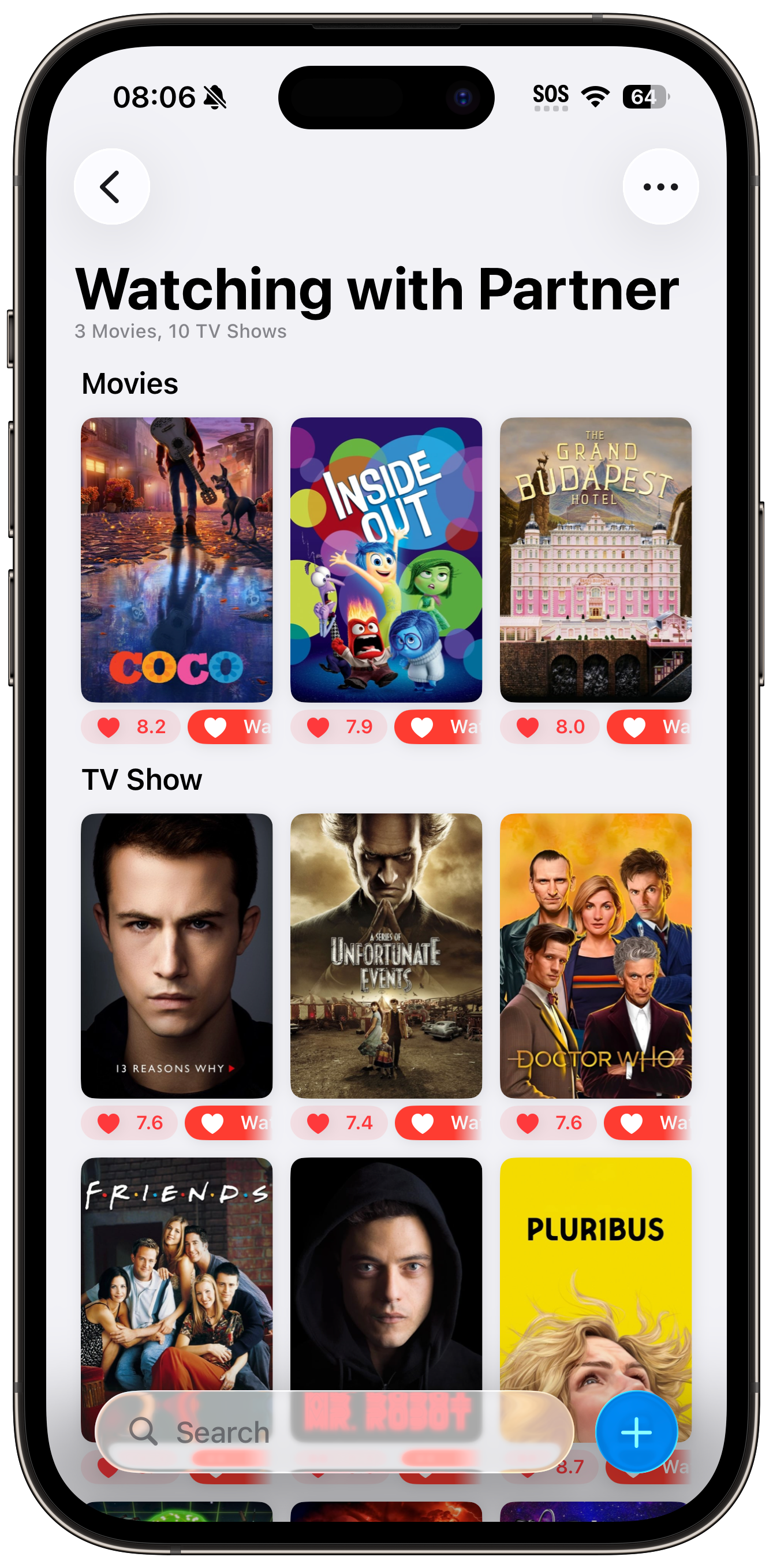
Task: Open the 13 Reasons Why show
Action: 177,955
